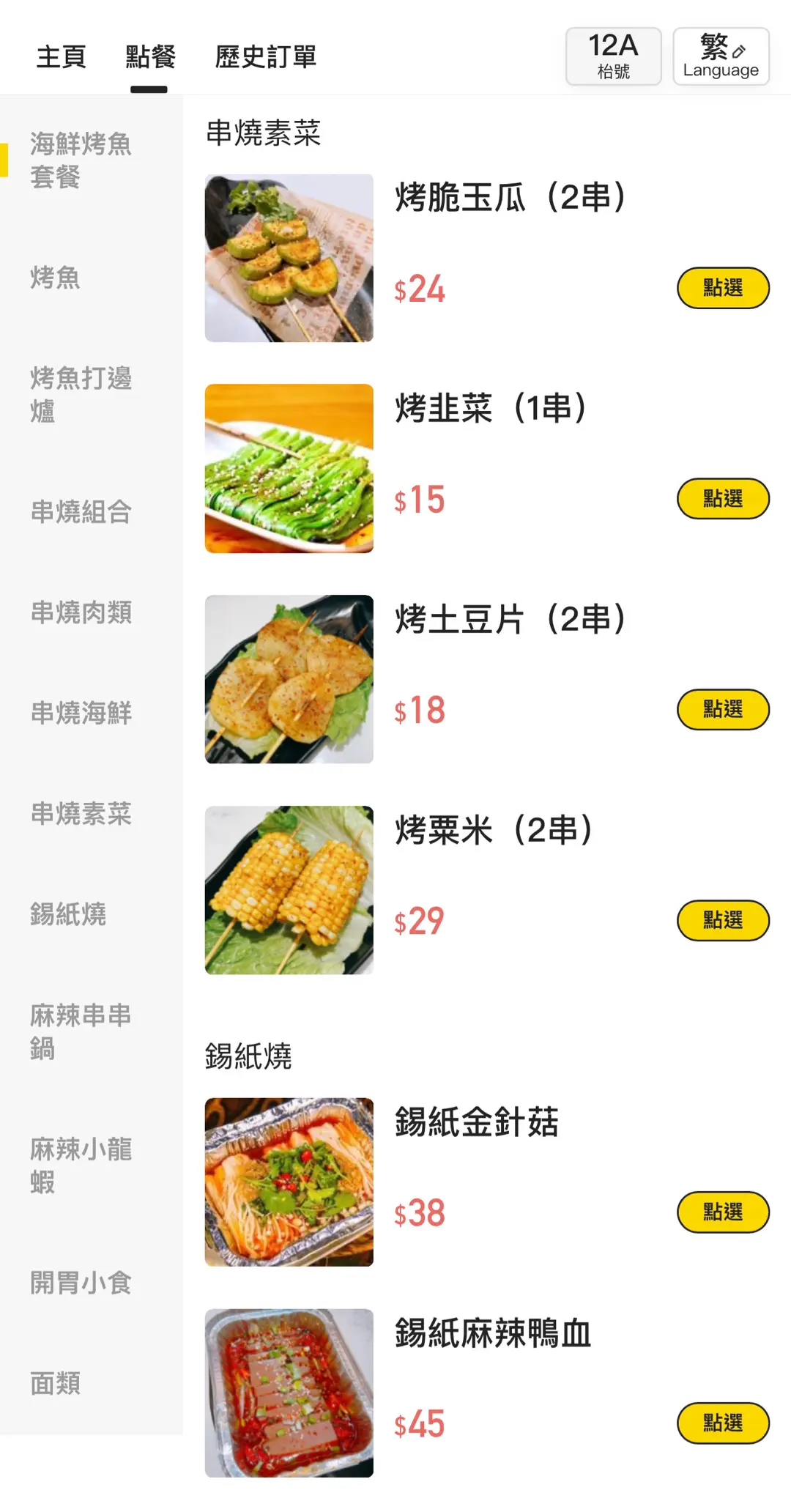
Task: Jump to the 烤魚 category
Action: 56,278
